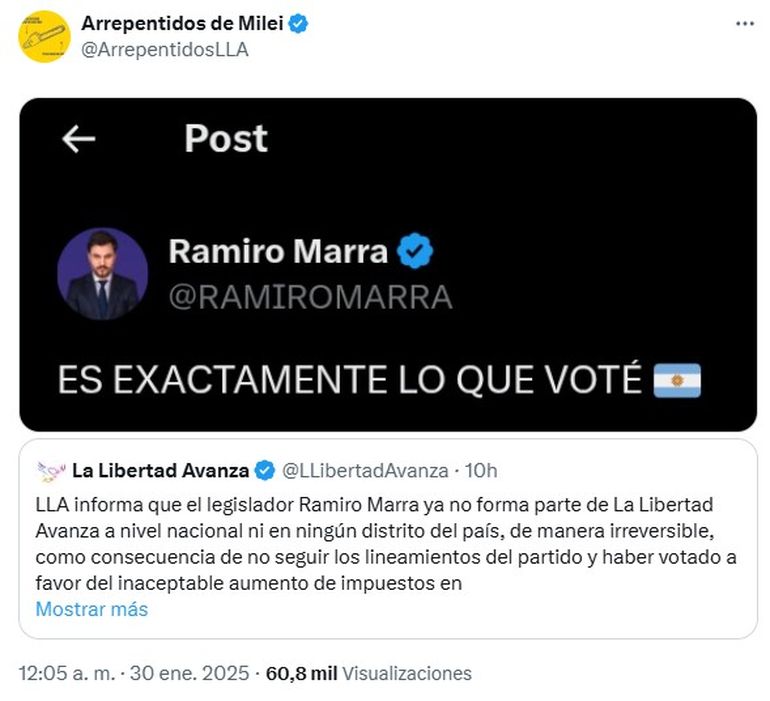
Task: Expand quoted text with Mostrar más
Action: pyautogui.click(x=91, y=609)
